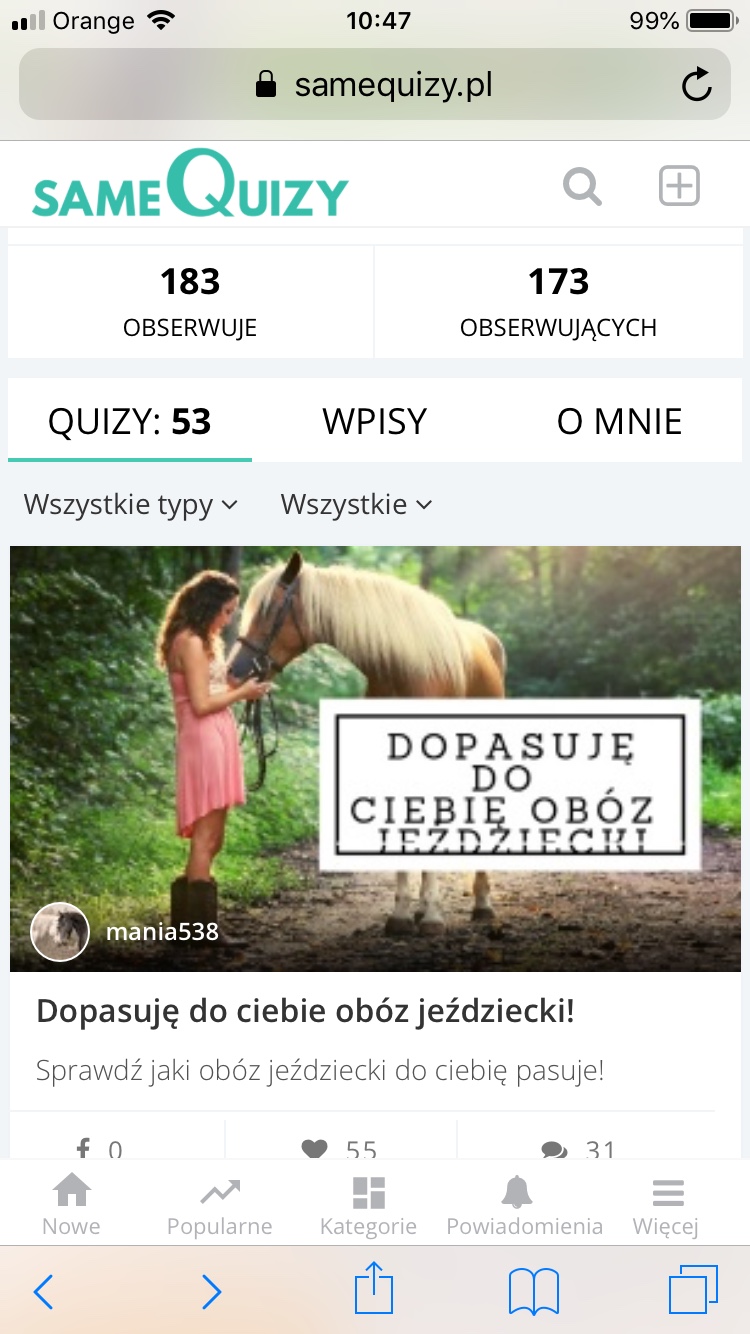Tap the plus icon to add a quiz

[679, 186]
